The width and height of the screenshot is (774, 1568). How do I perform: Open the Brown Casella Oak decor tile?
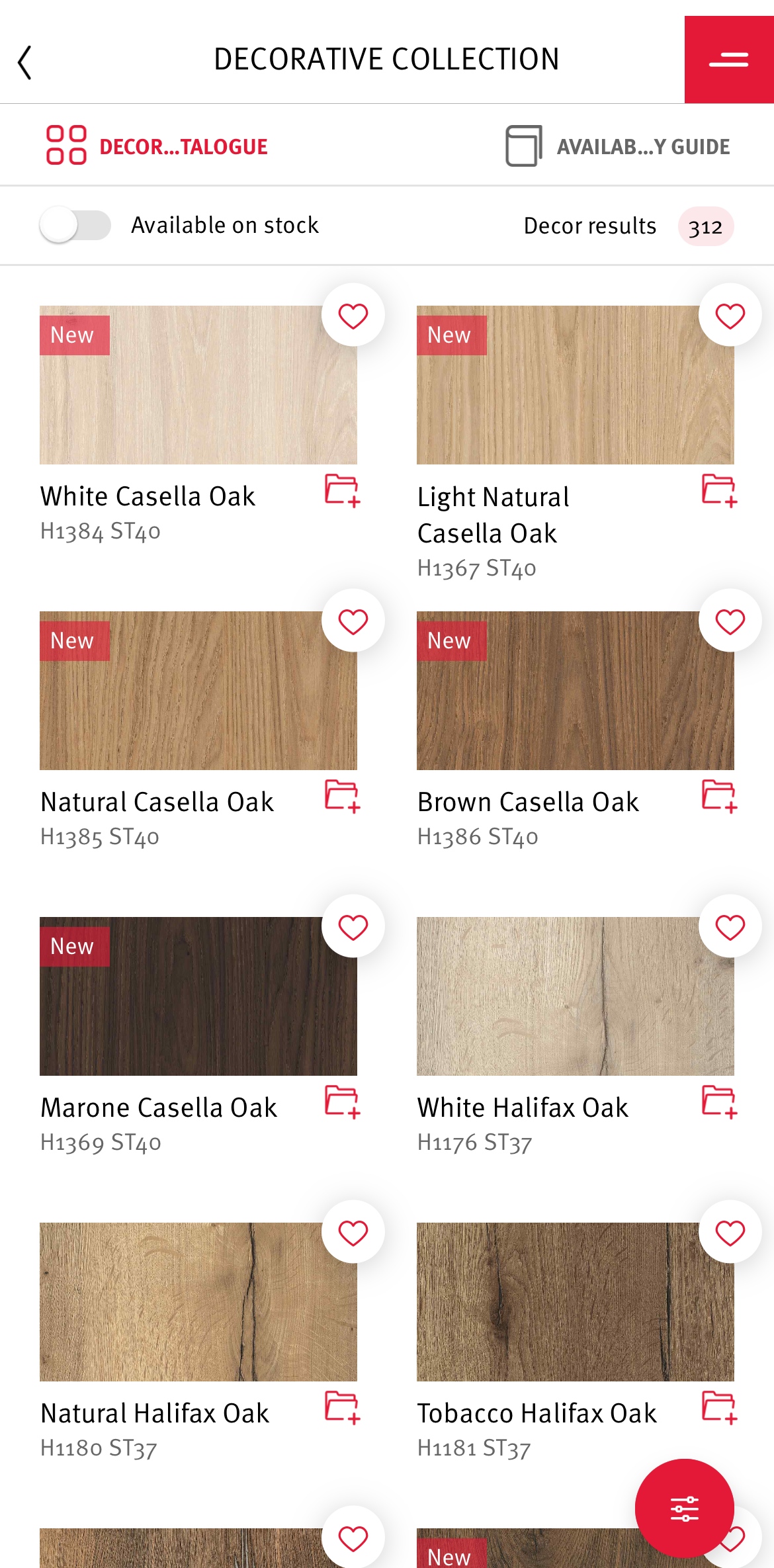click(574, 691)
